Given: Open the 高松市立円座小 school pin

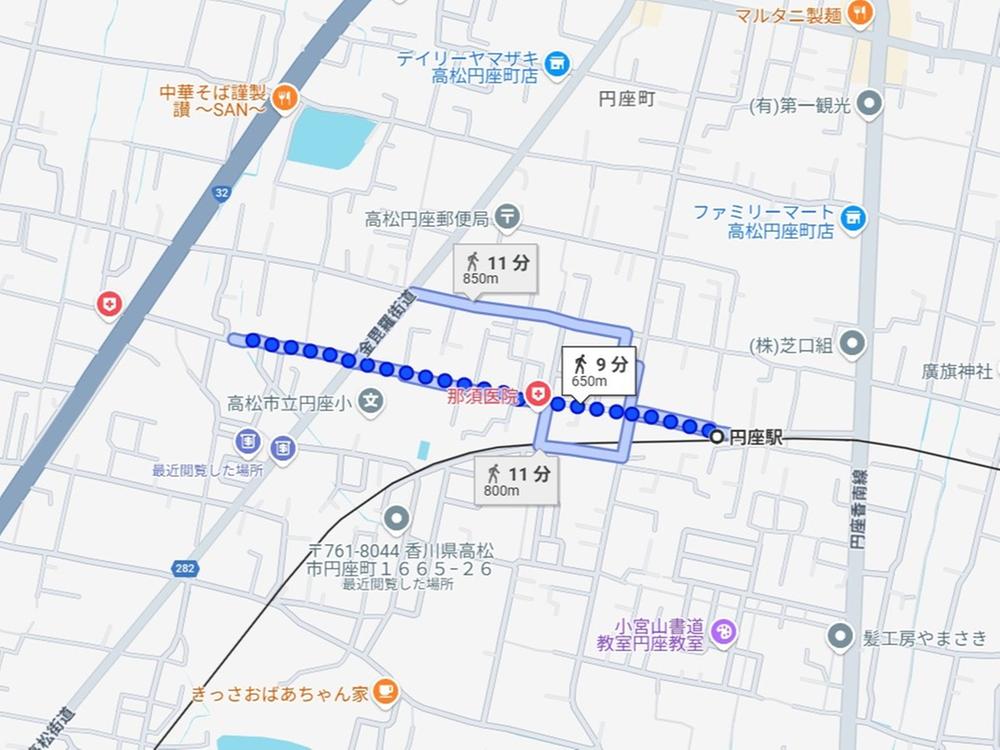Looking at the screenshot, I should (371, 404).
